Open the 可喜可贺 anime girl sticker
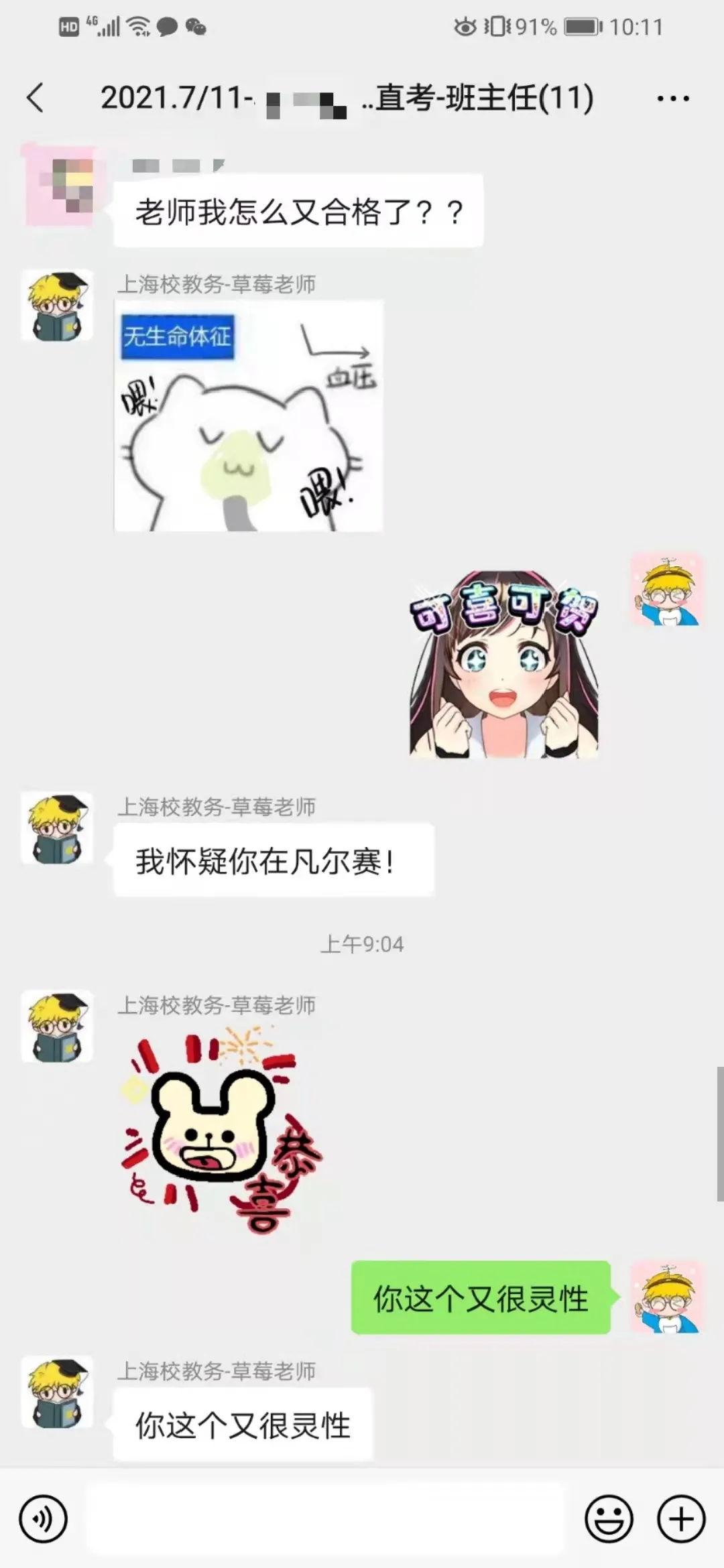Screen dimensions: 724x1568 tap(503, 664)
